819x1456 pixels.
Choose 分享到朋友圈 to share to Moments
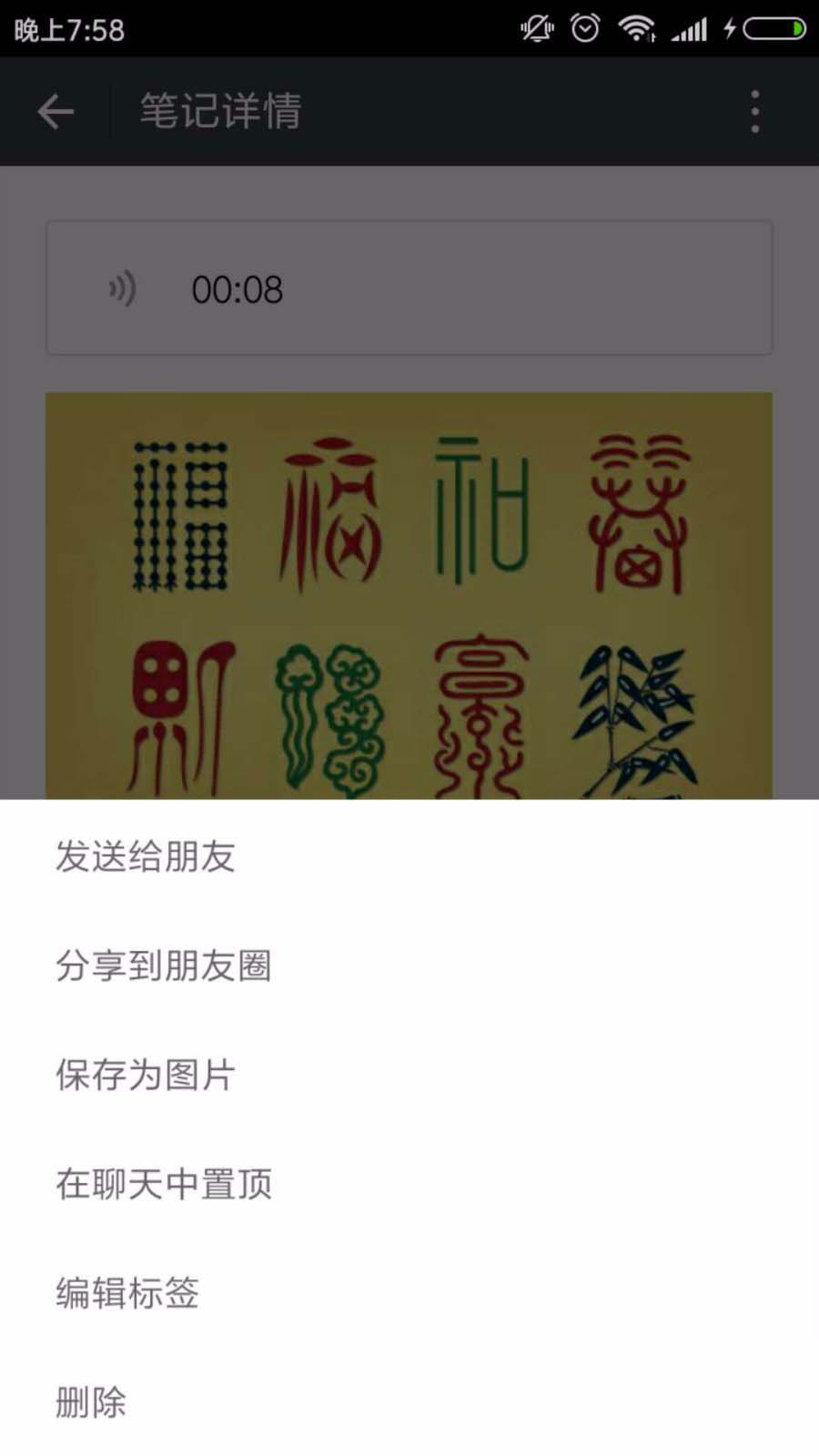pos(164,966)
